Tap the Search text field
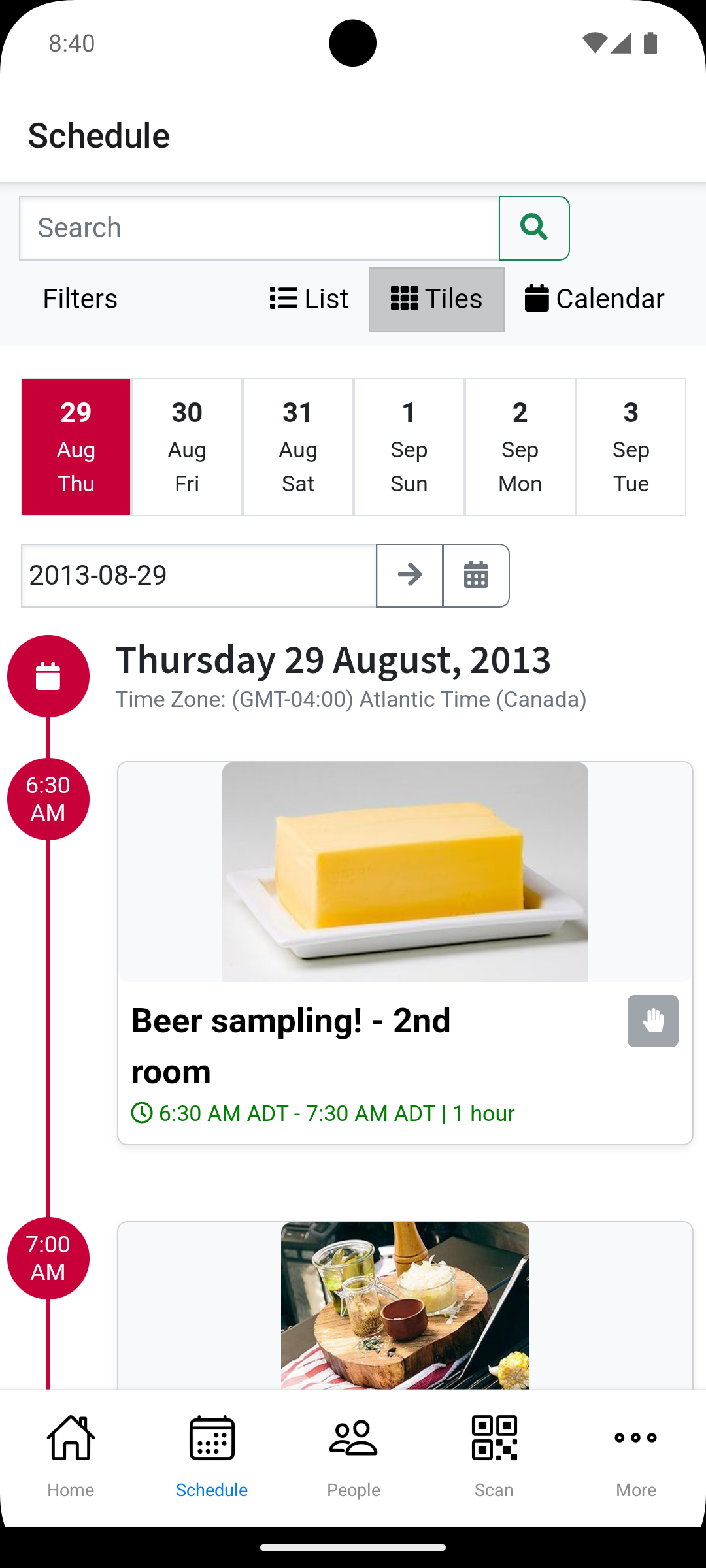 (260, 229)
